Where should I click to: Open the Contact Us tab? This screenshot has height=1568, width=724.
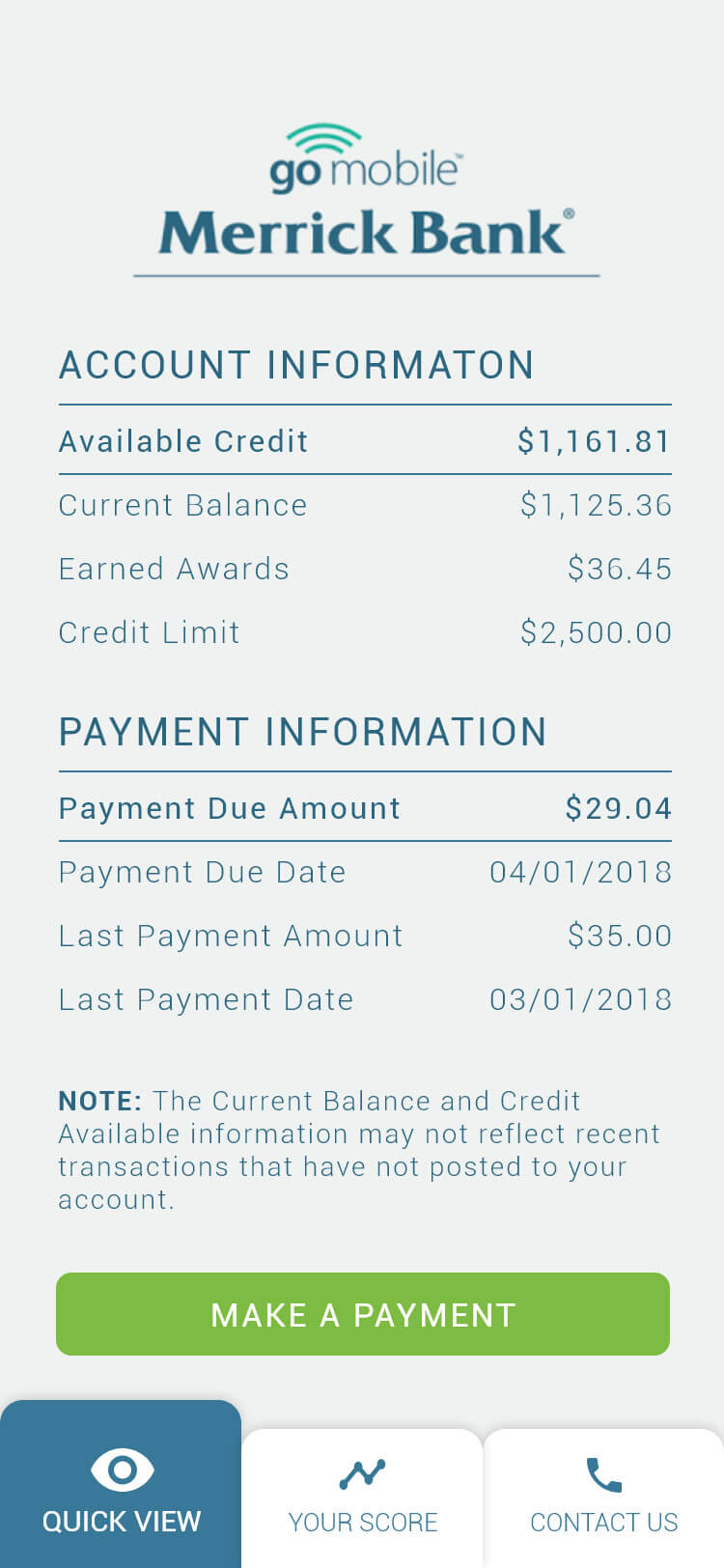(603, 1498)
